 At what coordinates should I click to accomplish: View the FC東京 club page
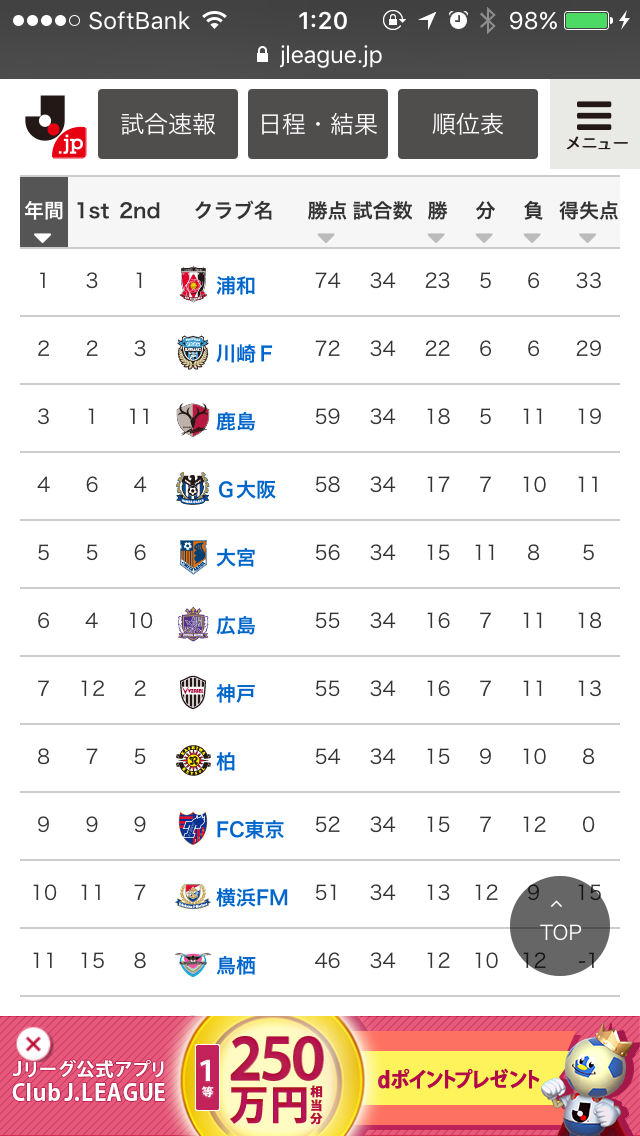coord(250,829)
